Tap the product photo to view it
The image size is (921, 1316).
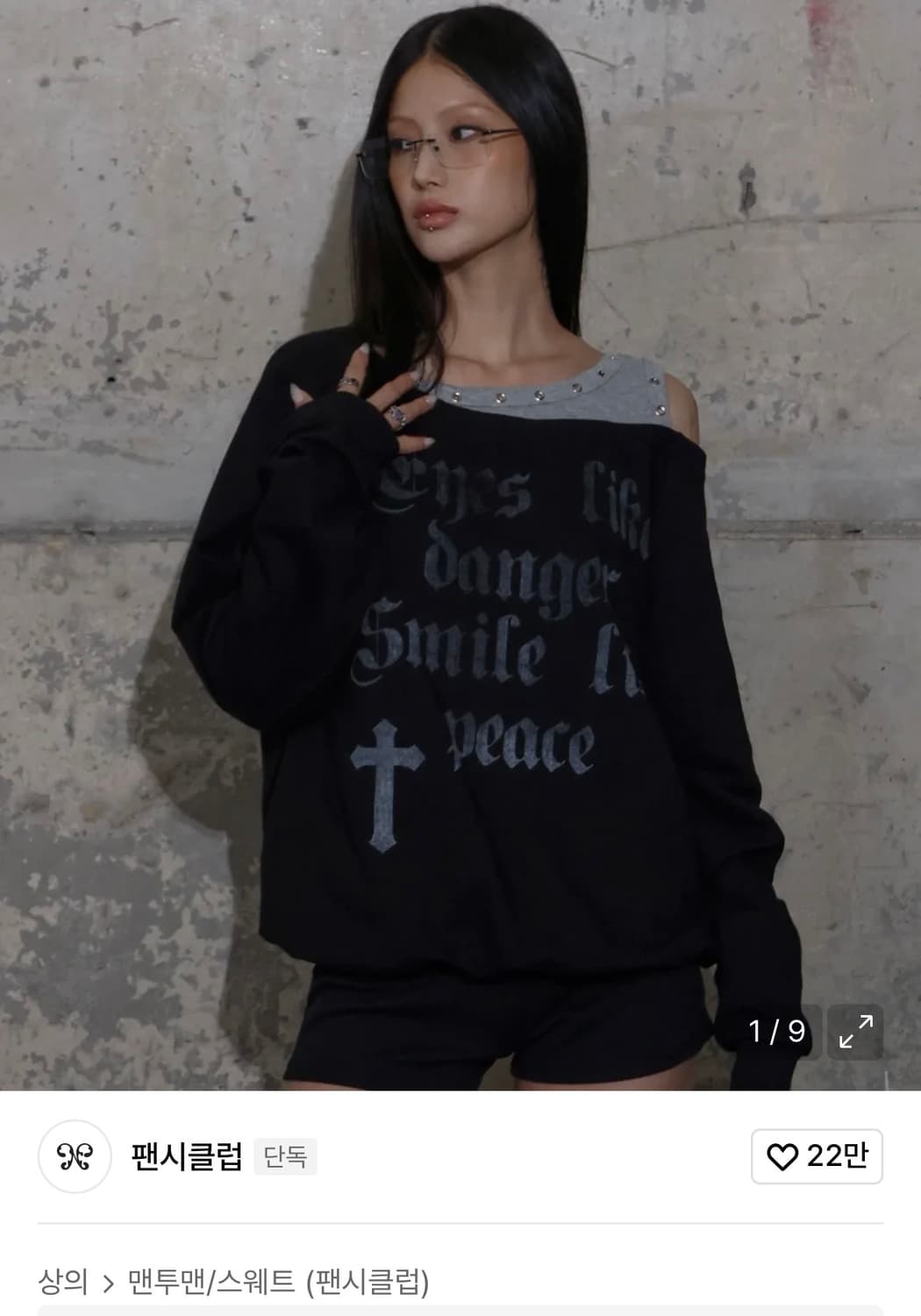(460, 544)
